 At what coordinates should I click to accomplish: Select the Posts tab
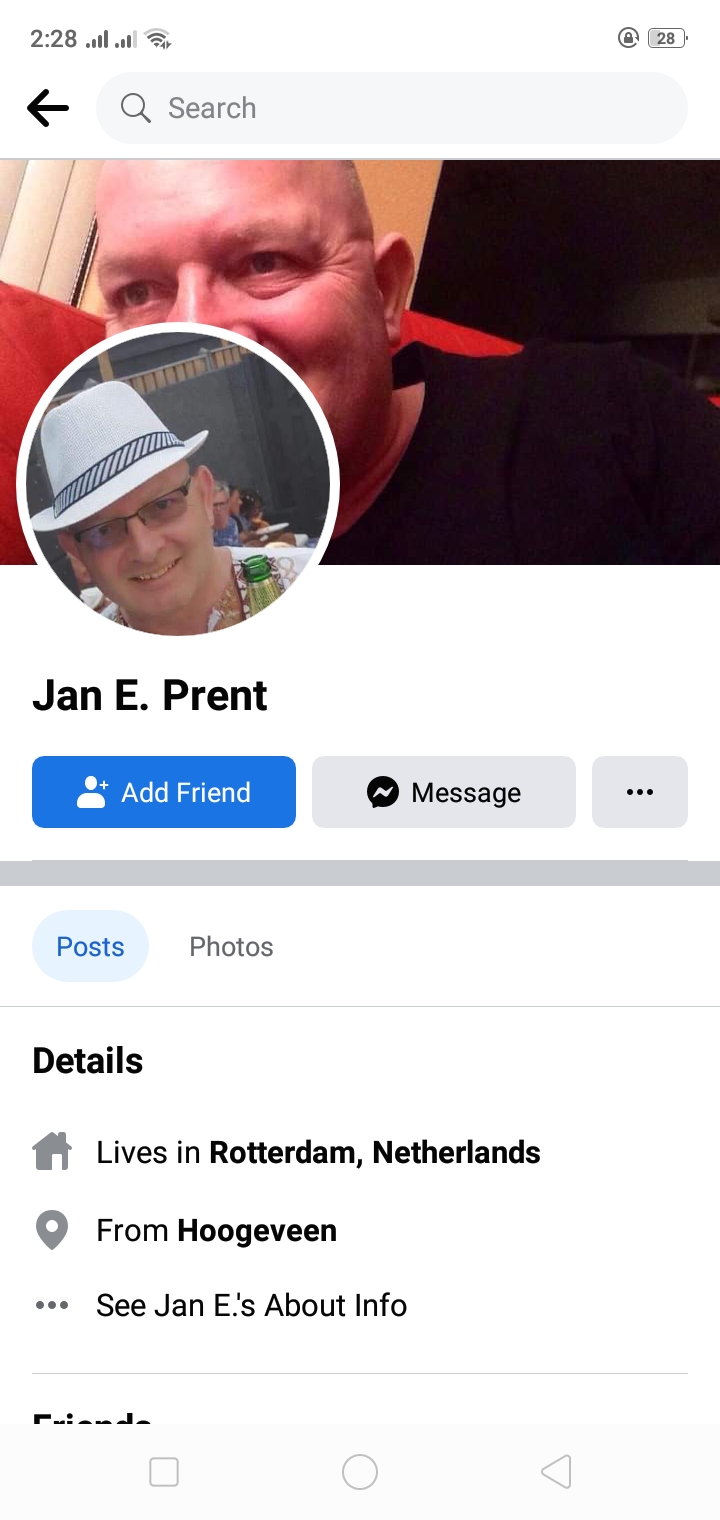90,946
